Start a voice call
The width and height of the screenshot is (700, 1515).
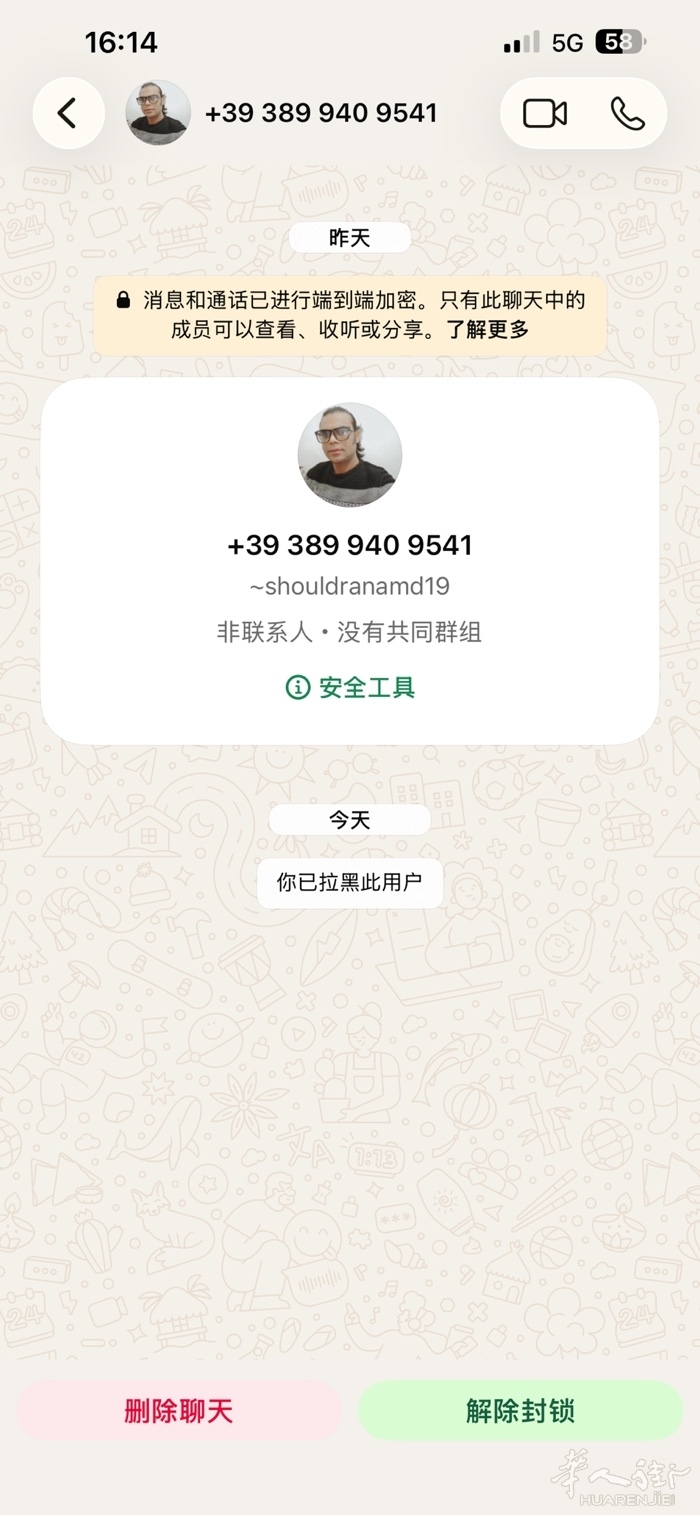pos(627,113)
